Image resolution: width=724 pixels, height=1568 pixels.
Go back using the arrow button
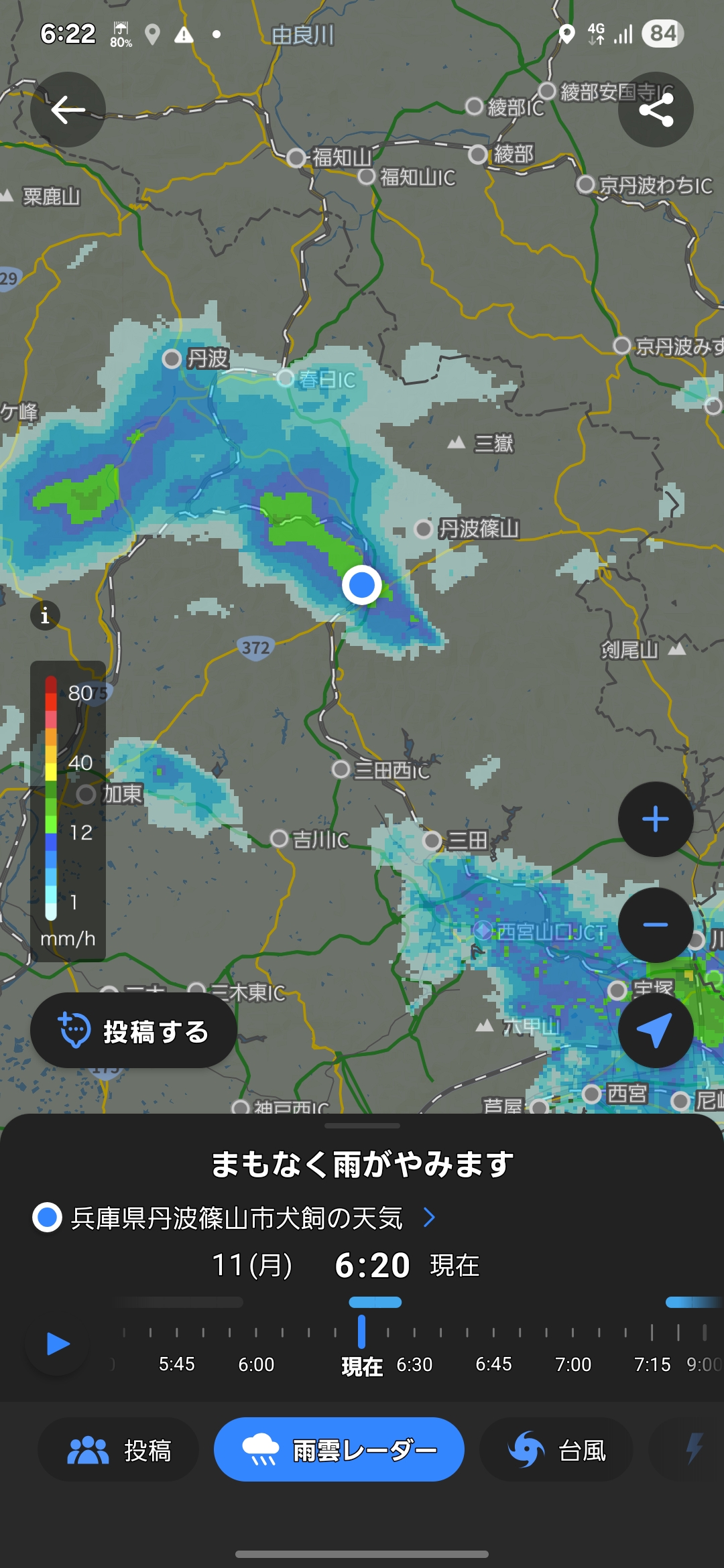coord(68,109)
